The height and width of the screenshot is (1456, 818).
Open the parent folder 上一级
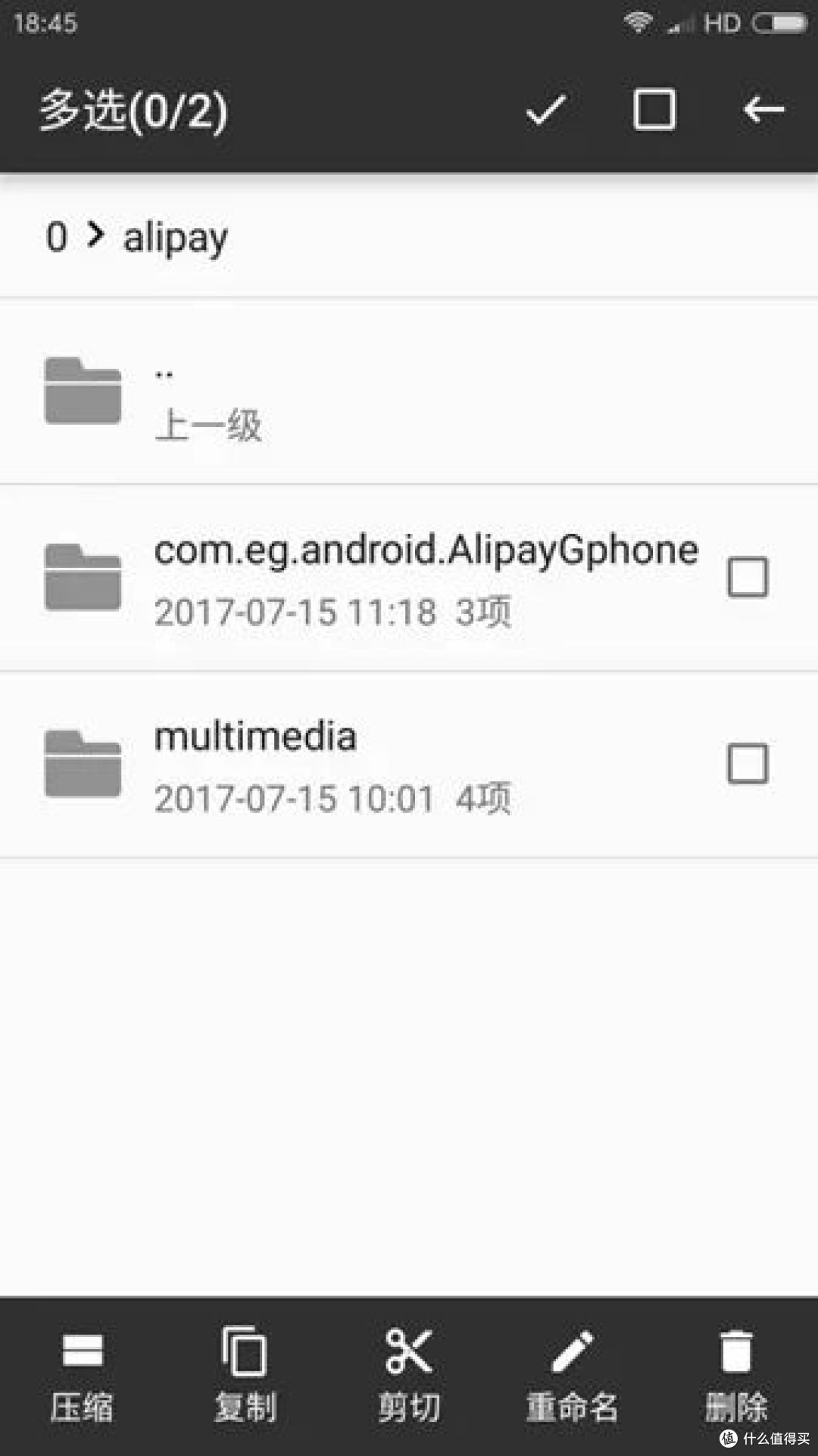[409, 391]
